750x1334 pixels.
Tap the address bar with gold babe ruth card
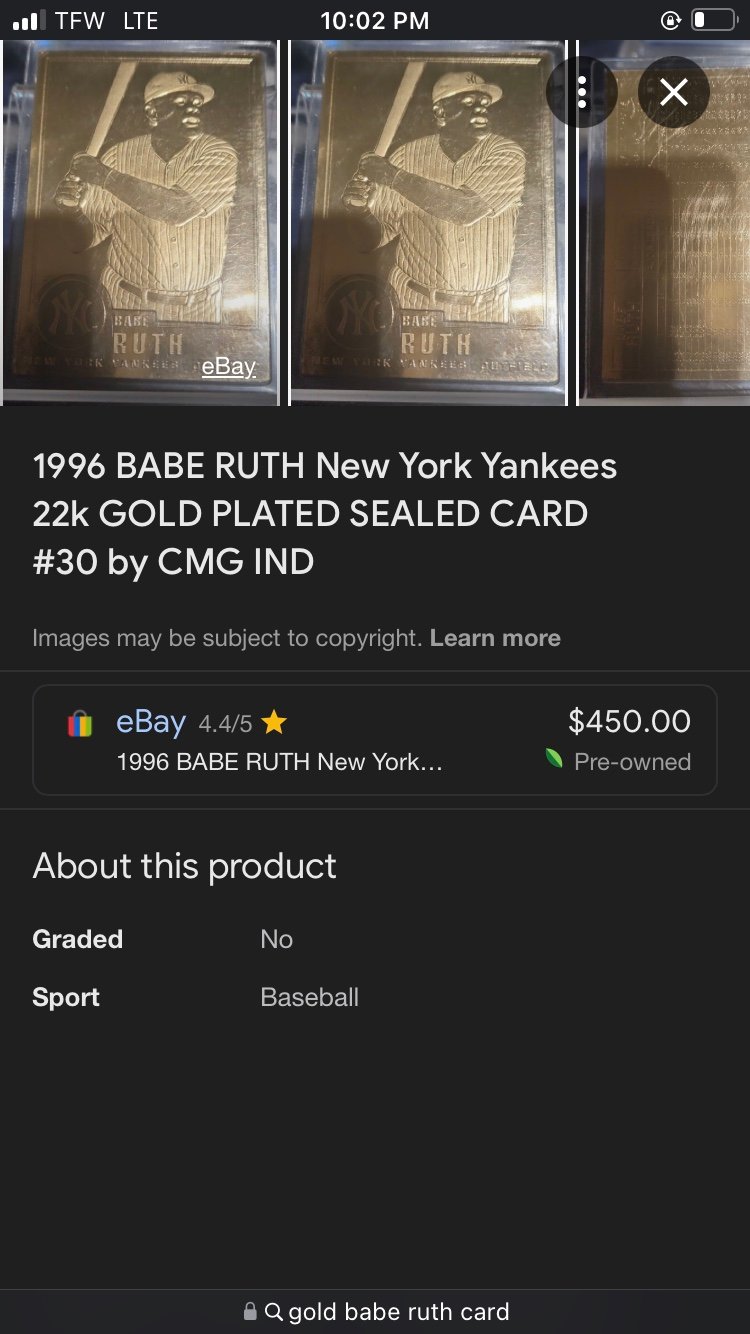[x=375, y=1311]
